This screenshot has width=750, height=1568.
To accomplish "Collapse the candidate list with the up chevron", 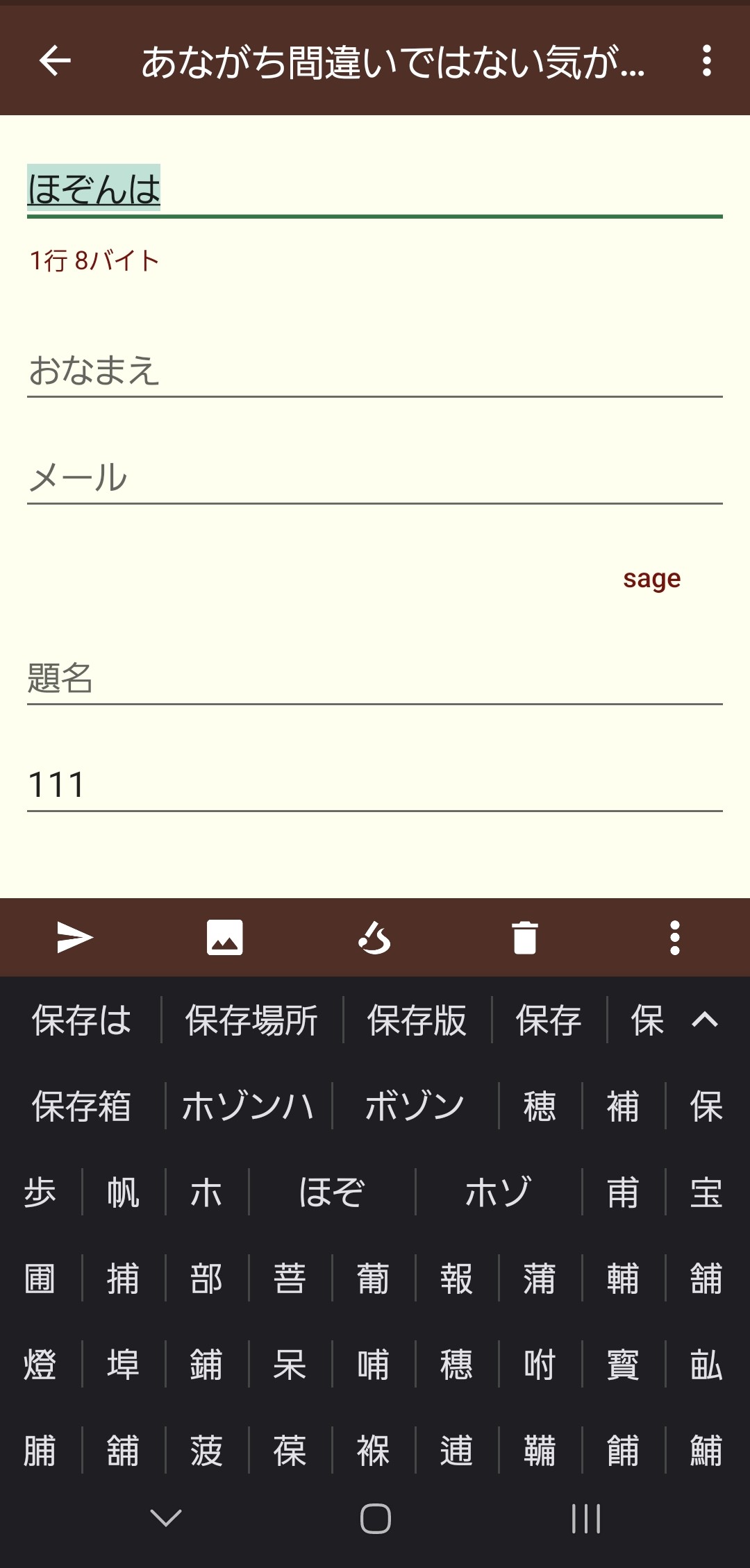I will (705, 1020).
